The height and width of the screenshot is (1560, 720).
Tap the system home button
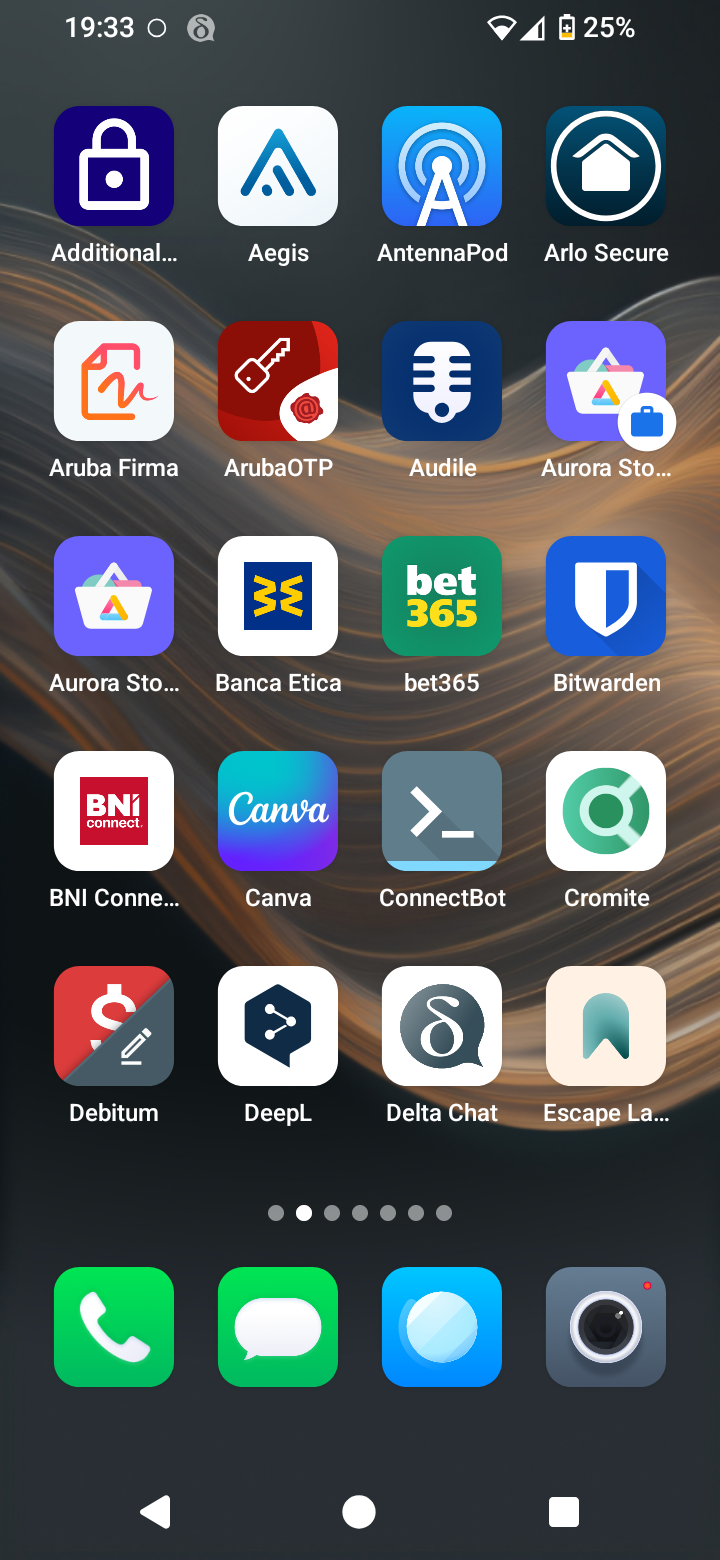[x=359, y=1512]
